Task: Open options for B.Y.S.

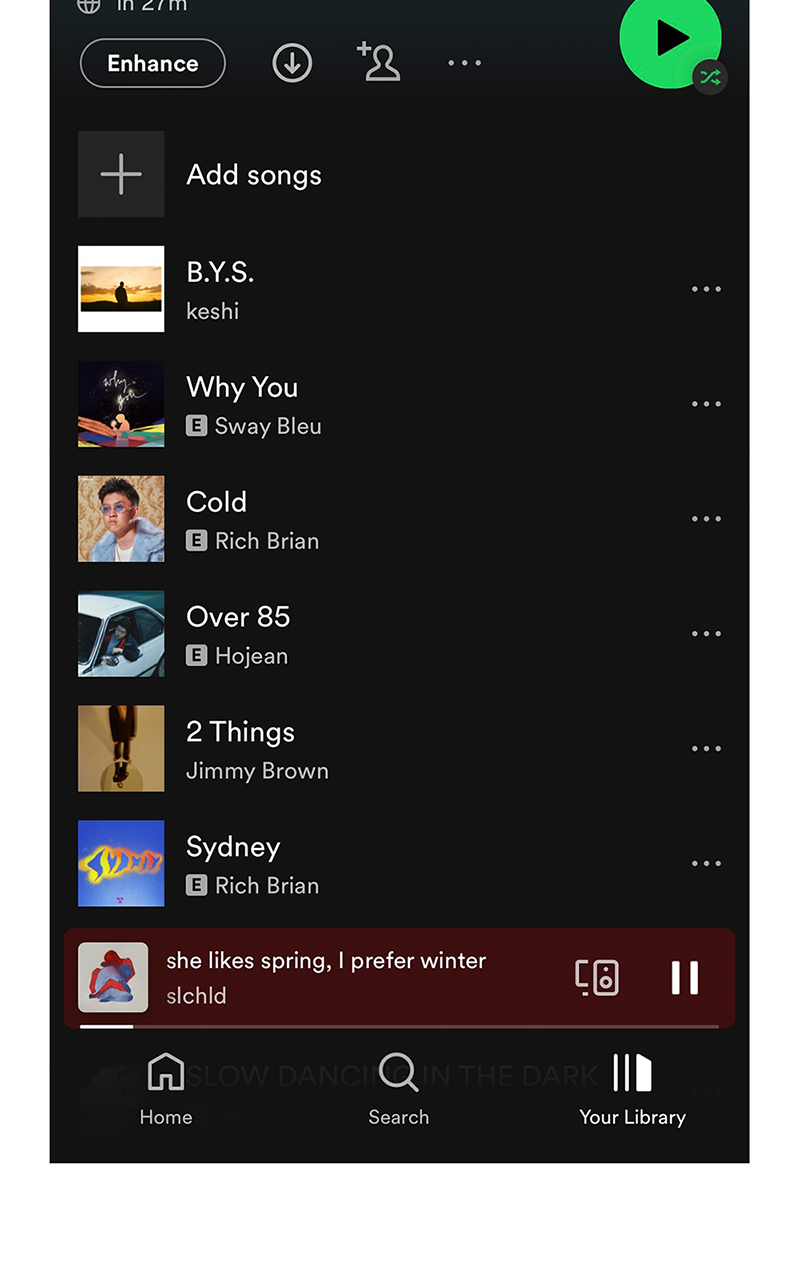Action: (706, 289)
